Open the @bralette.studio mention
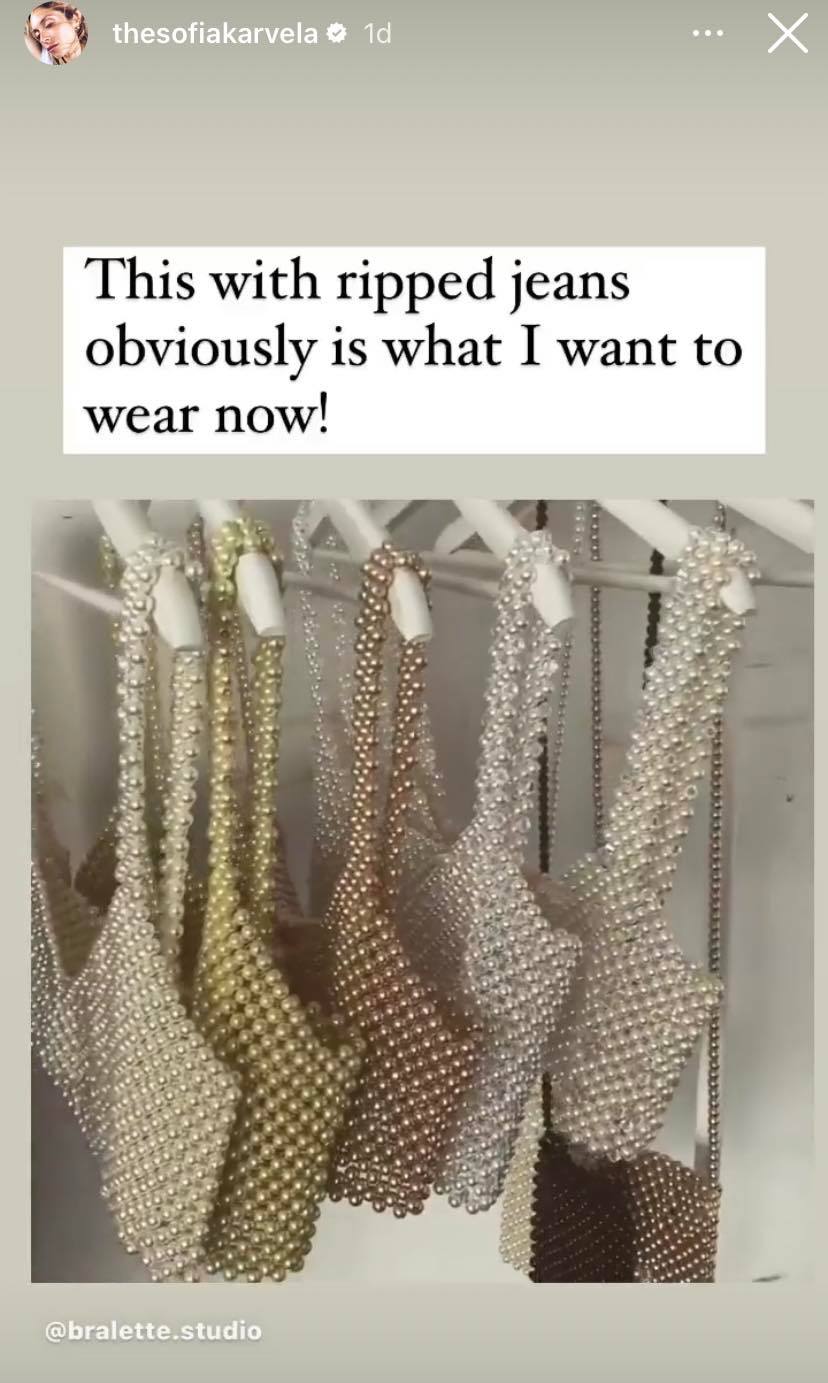The image size is (828, 1383). [x=153, y=1331]
